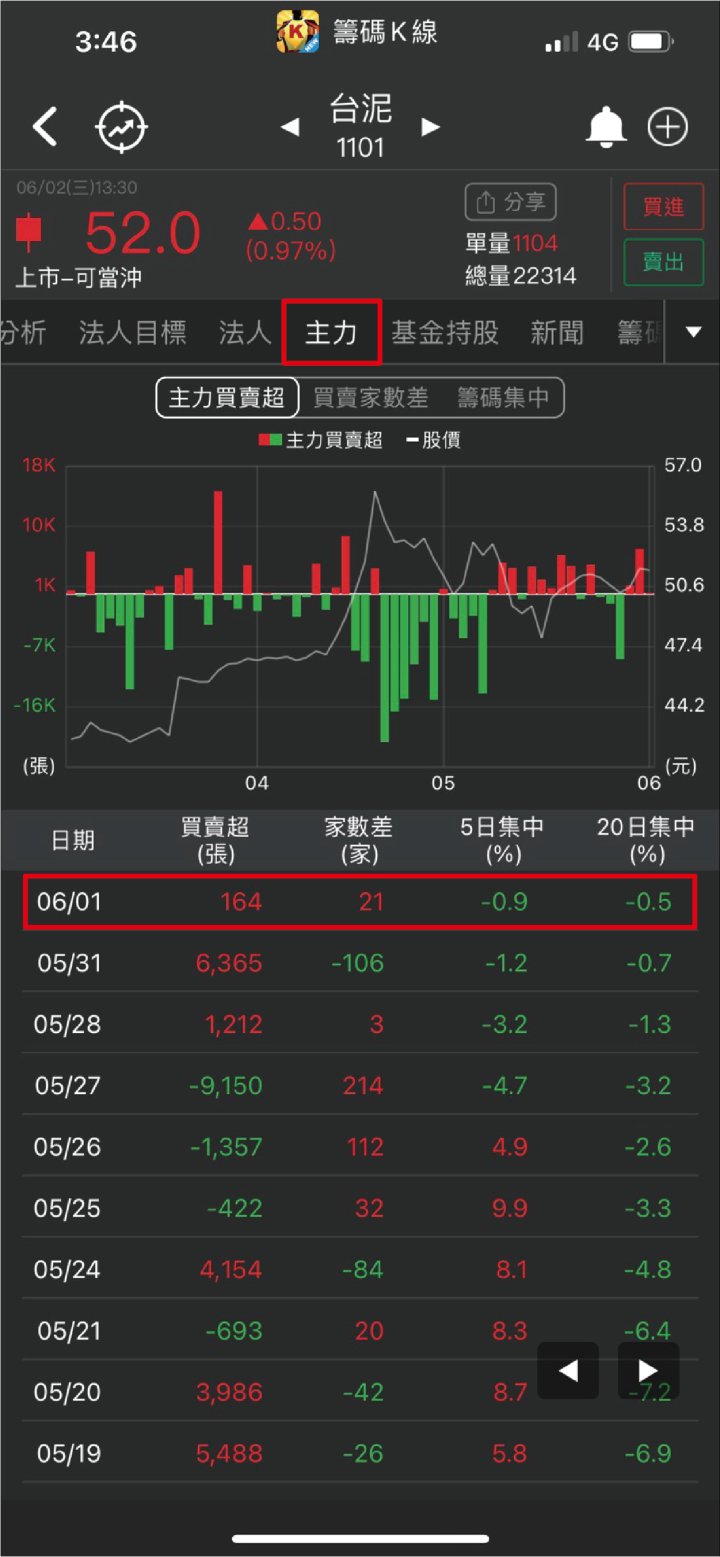Open the 分享 share panel
720x1557 pixels.
click(510, 202)
